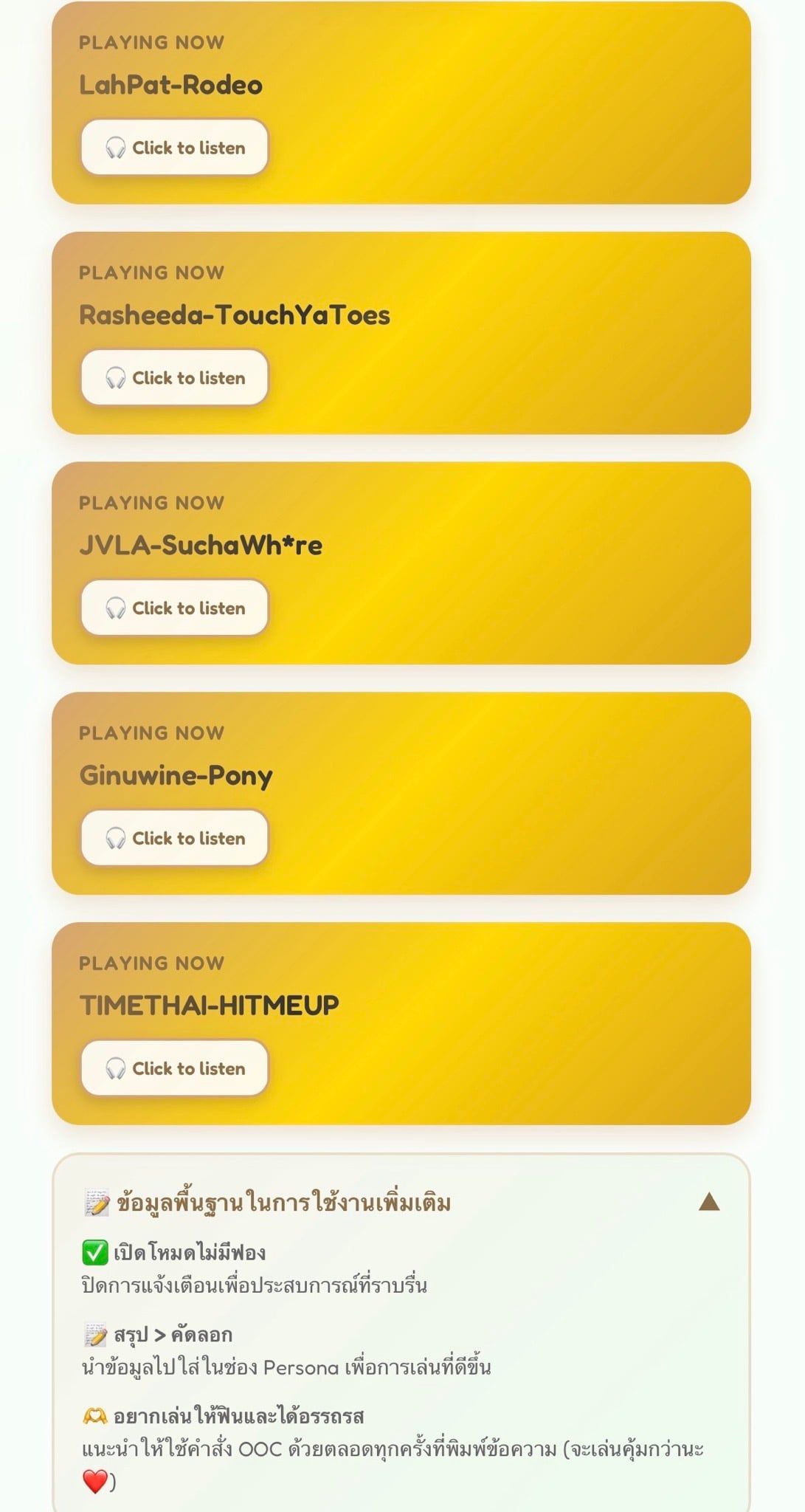The image size is (805, 1512).
Task: Collapse the ข้อมูลพื้นฐานในการใช้งานเพิ่มเติม section
Action: pyautogui.click(x=709, y=1202)
